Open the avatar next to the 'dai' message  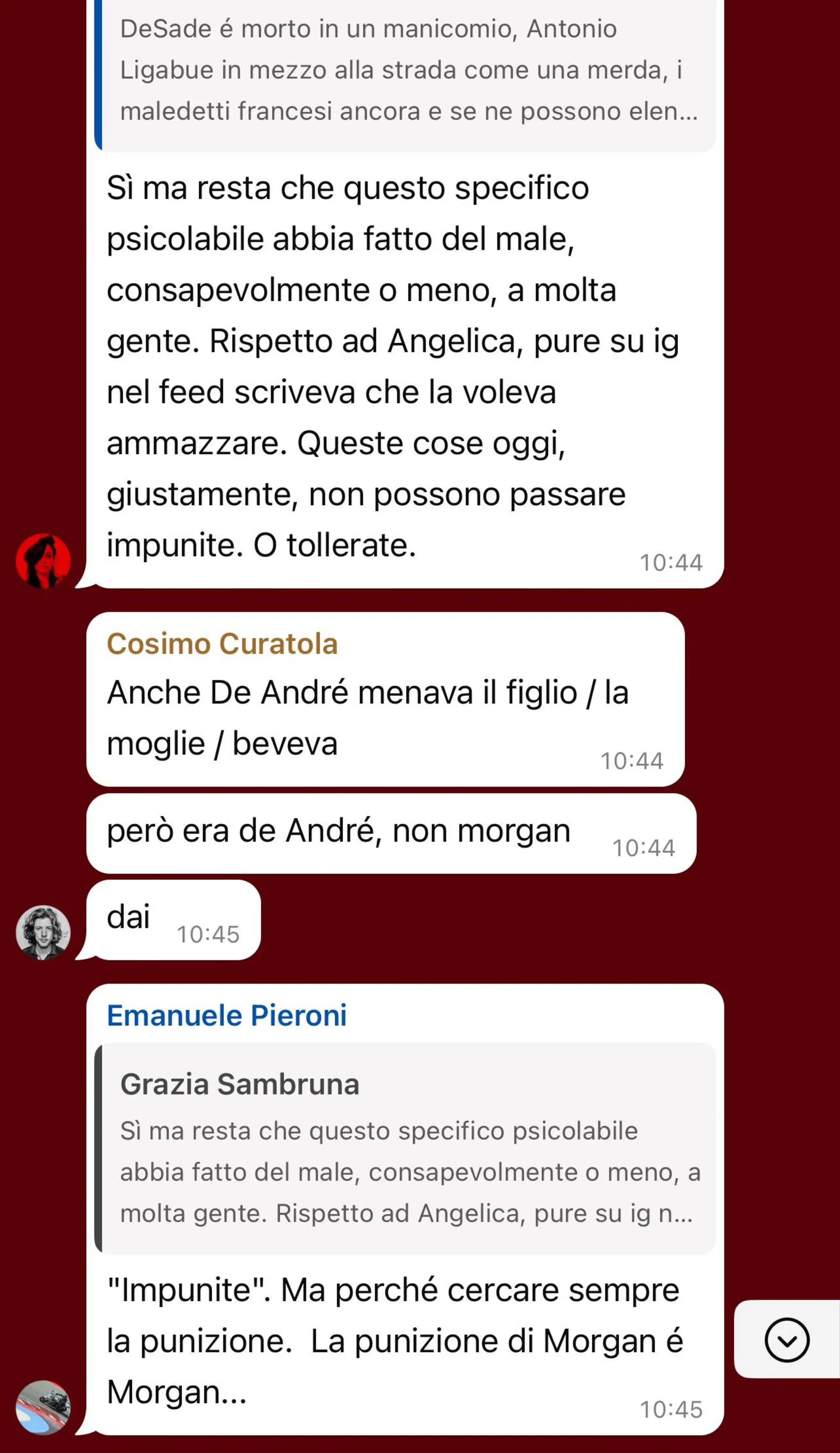tap(43, 932)
